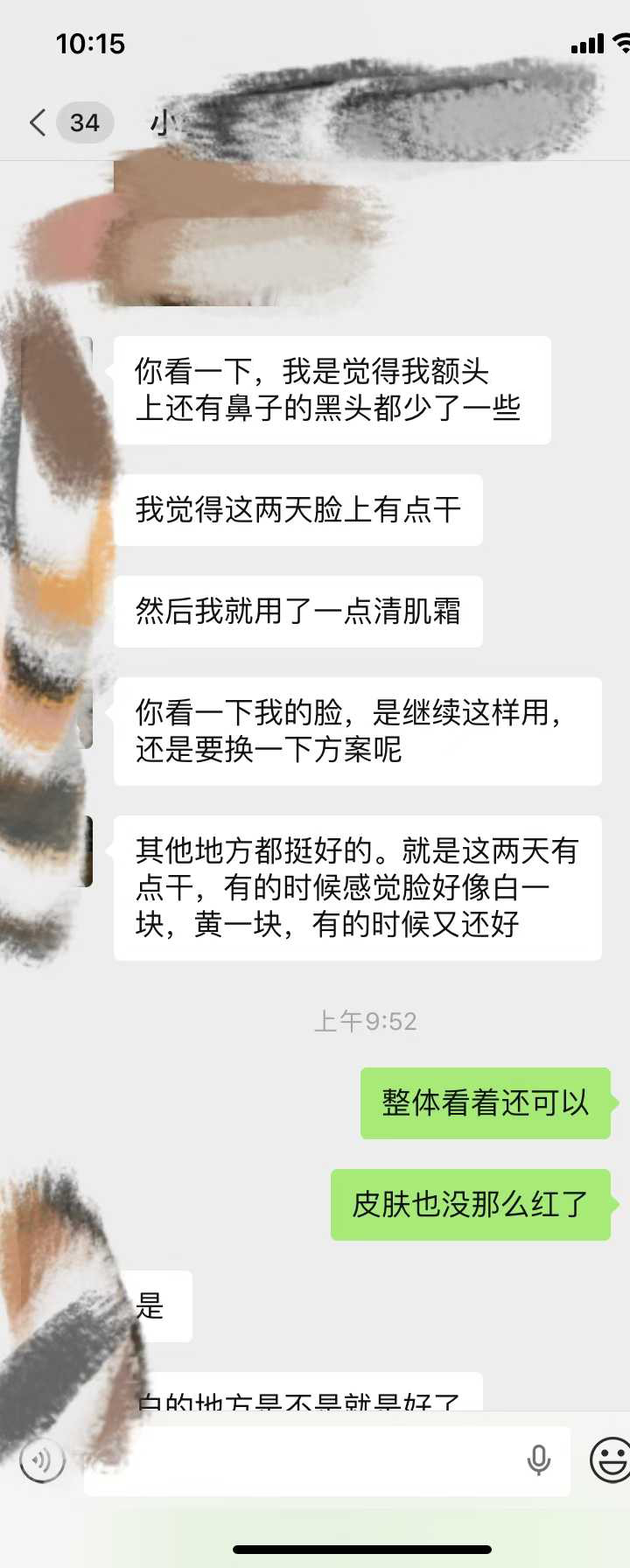Open the emoji sticker panel
Screen dimensions: 630x1568
[x=610, y=1460]
